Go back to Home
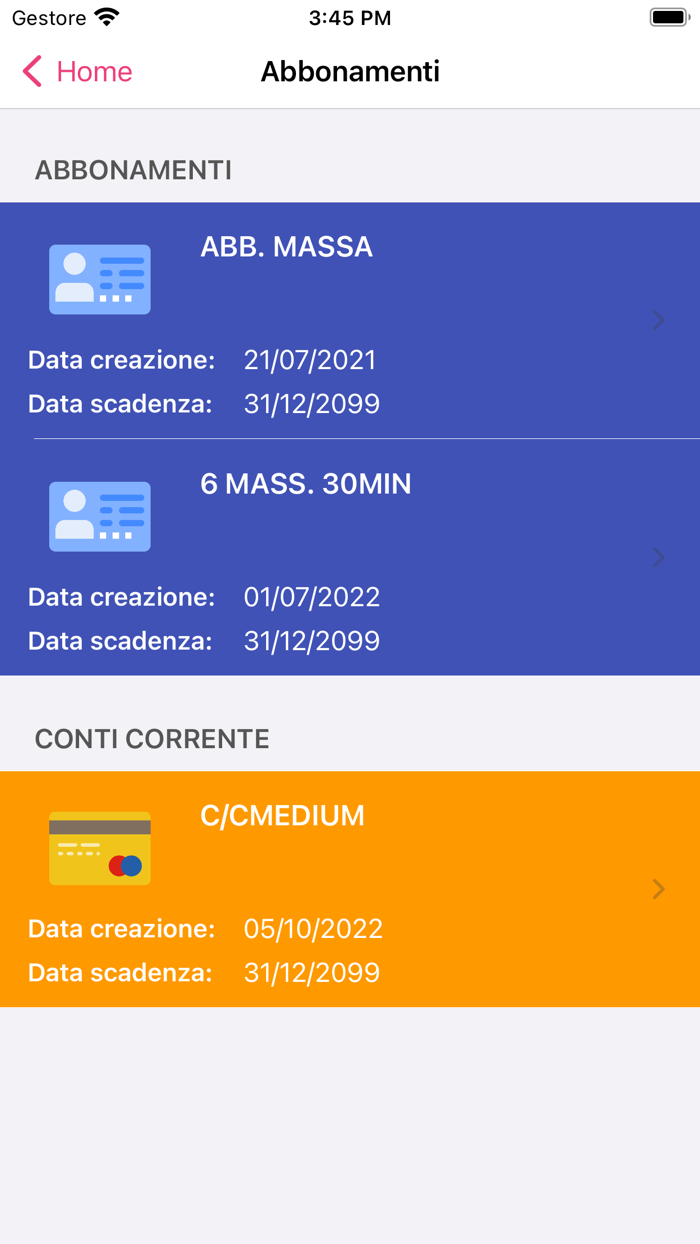Viewport: 700px width, 1244px height. (x=77, y=72)
